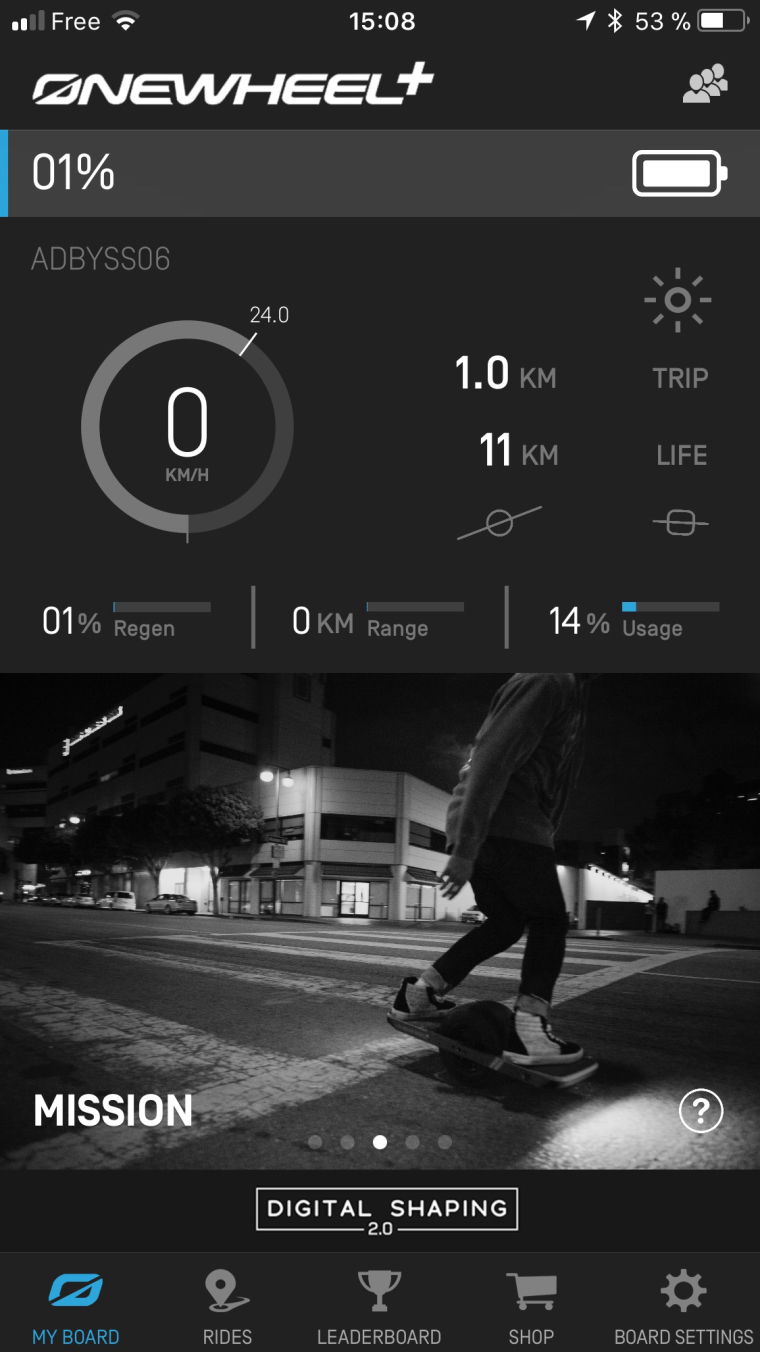Click the Board Settings gear icon
Screen dimensions: 760x1352
(683, 1290)
